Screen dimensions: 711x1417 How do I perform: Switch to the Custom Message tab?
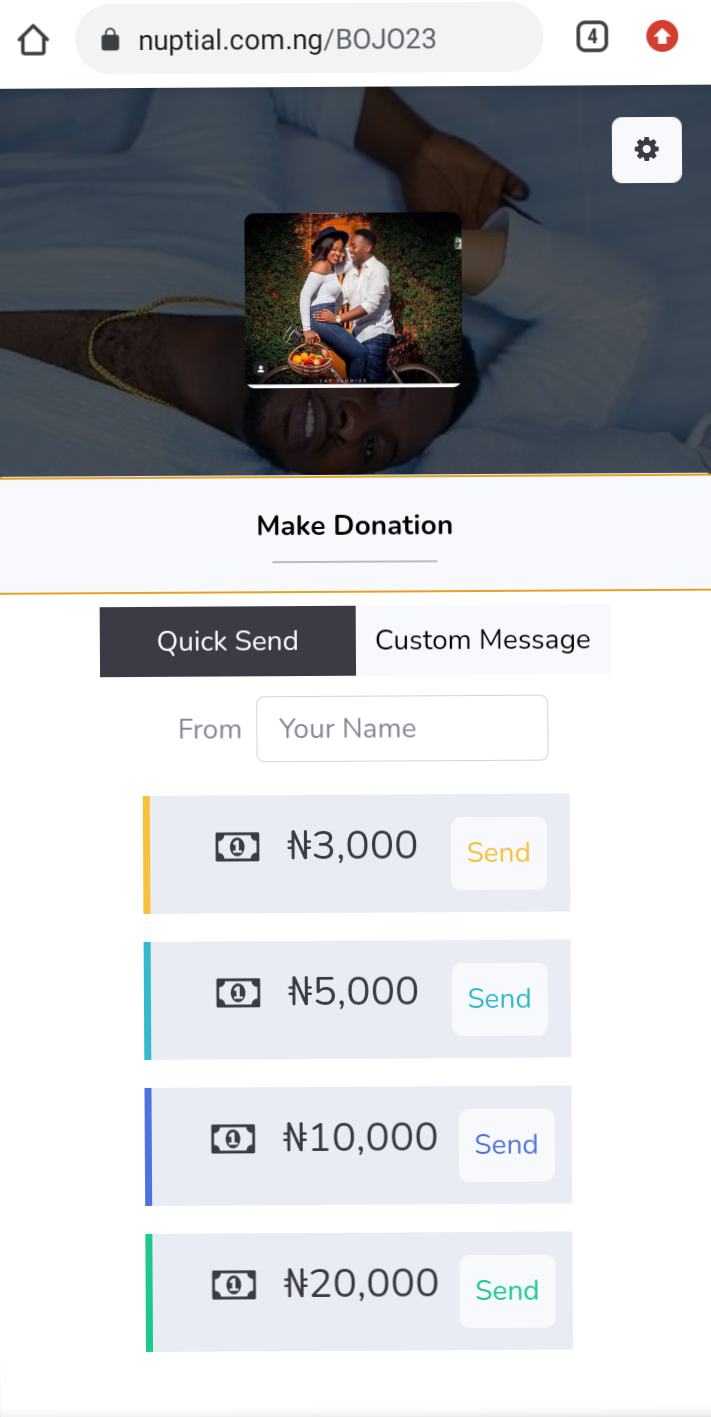pyautogui.click(x=483, y=640)
